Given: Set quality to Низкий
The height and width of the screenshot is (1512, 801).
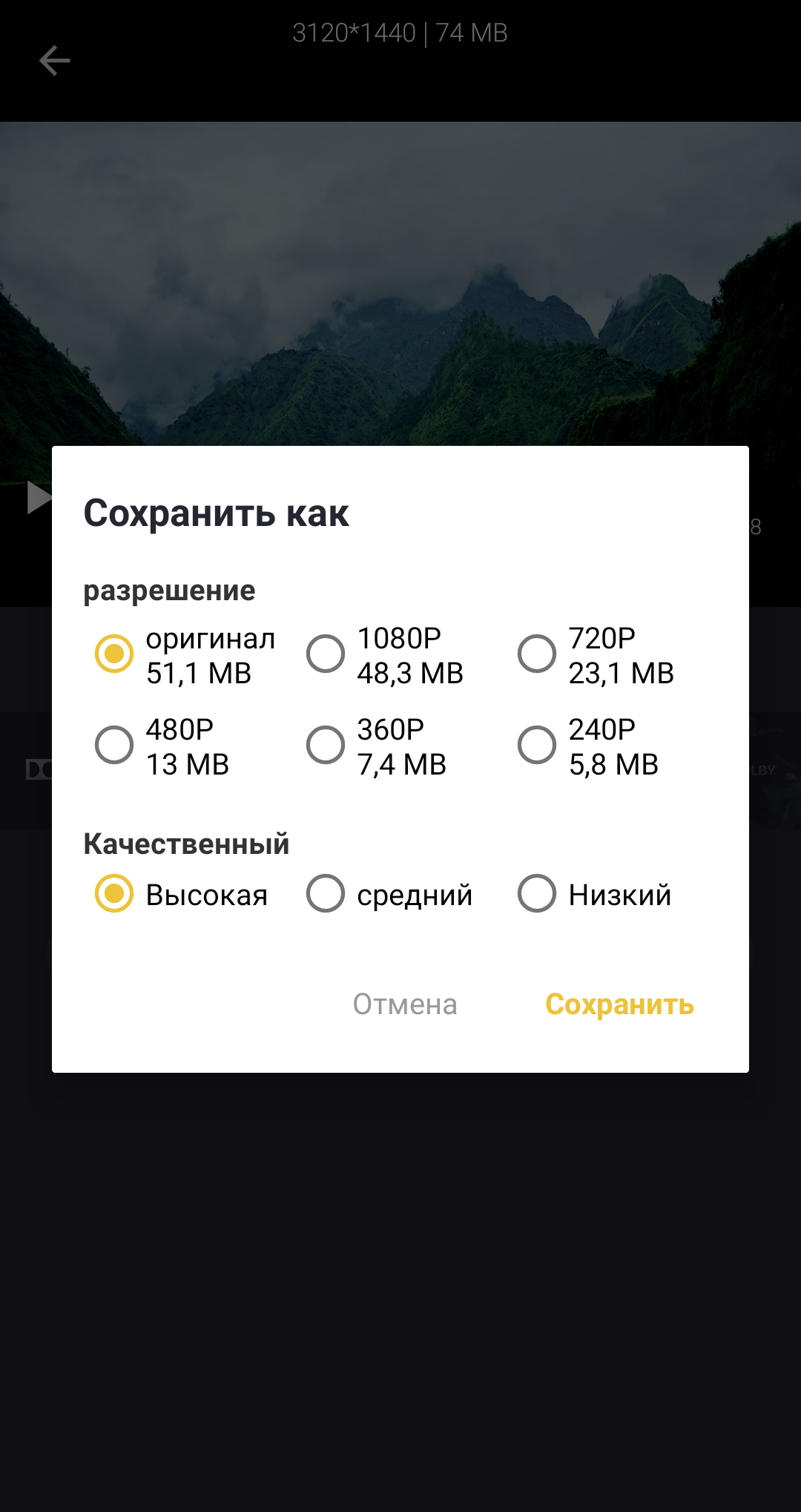Looking at the screenshot, I should [537, 893].
